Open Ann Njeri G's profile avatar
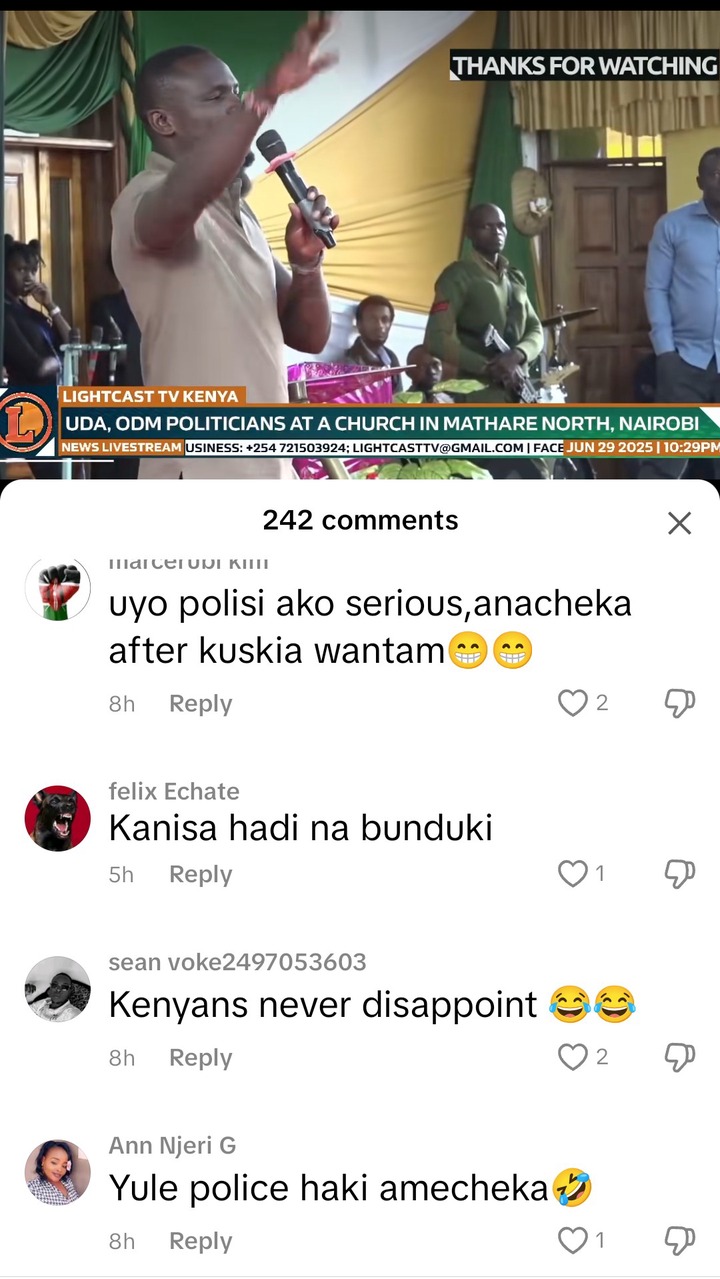Screen dimensions: 720x1279 tap(58, 1172)
